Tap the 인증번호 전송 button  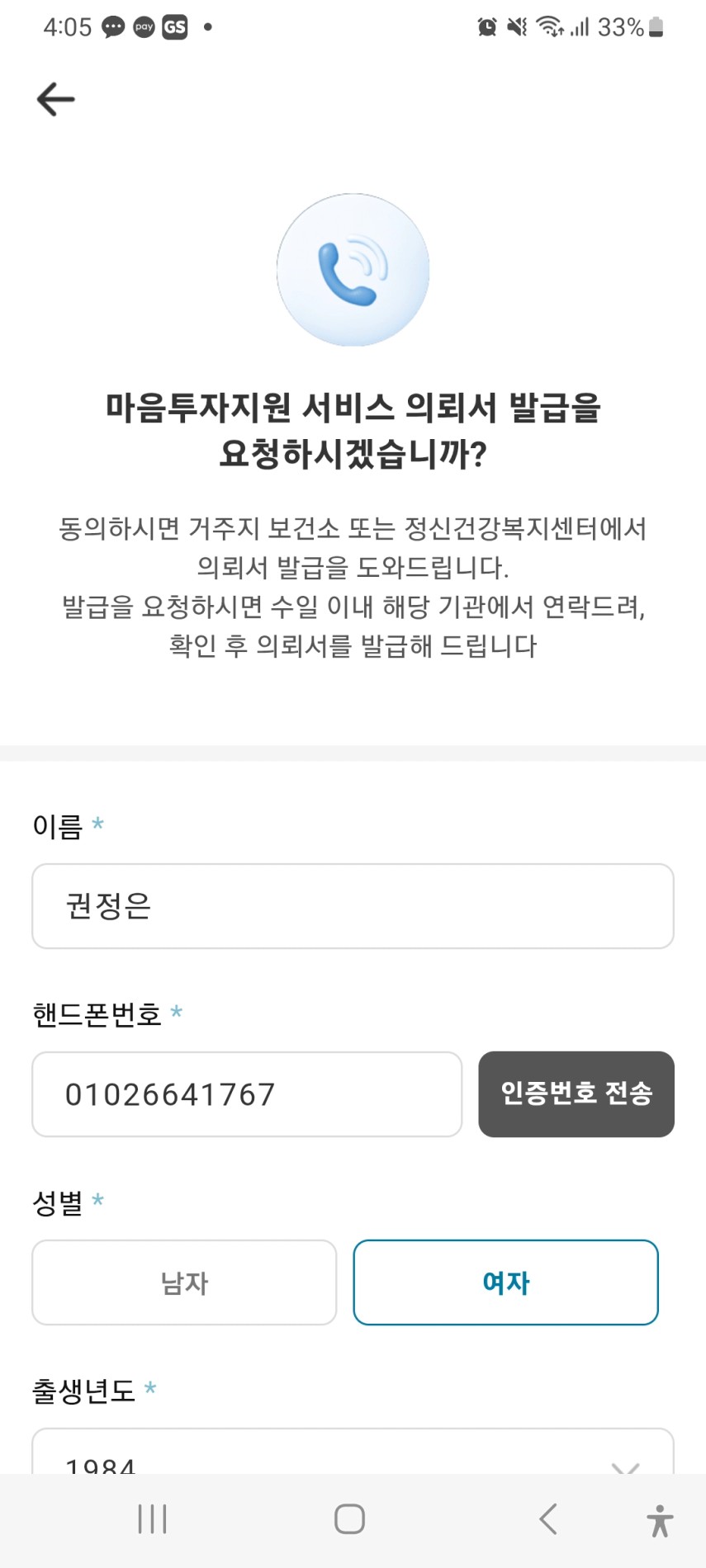[x=576, y=1094]
